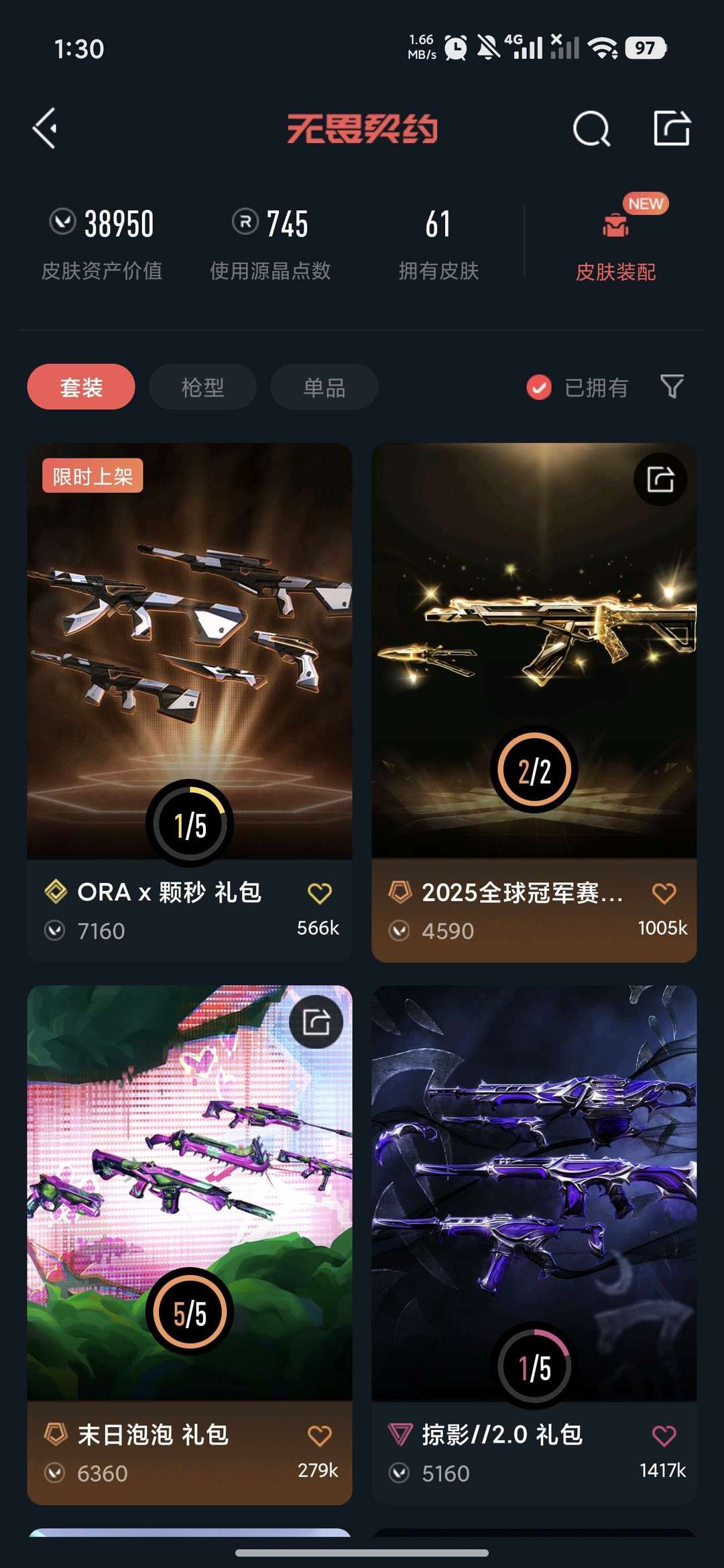Toggle the 已拥有 checkbox
The image size is (724, 1568).
point(539,387)
